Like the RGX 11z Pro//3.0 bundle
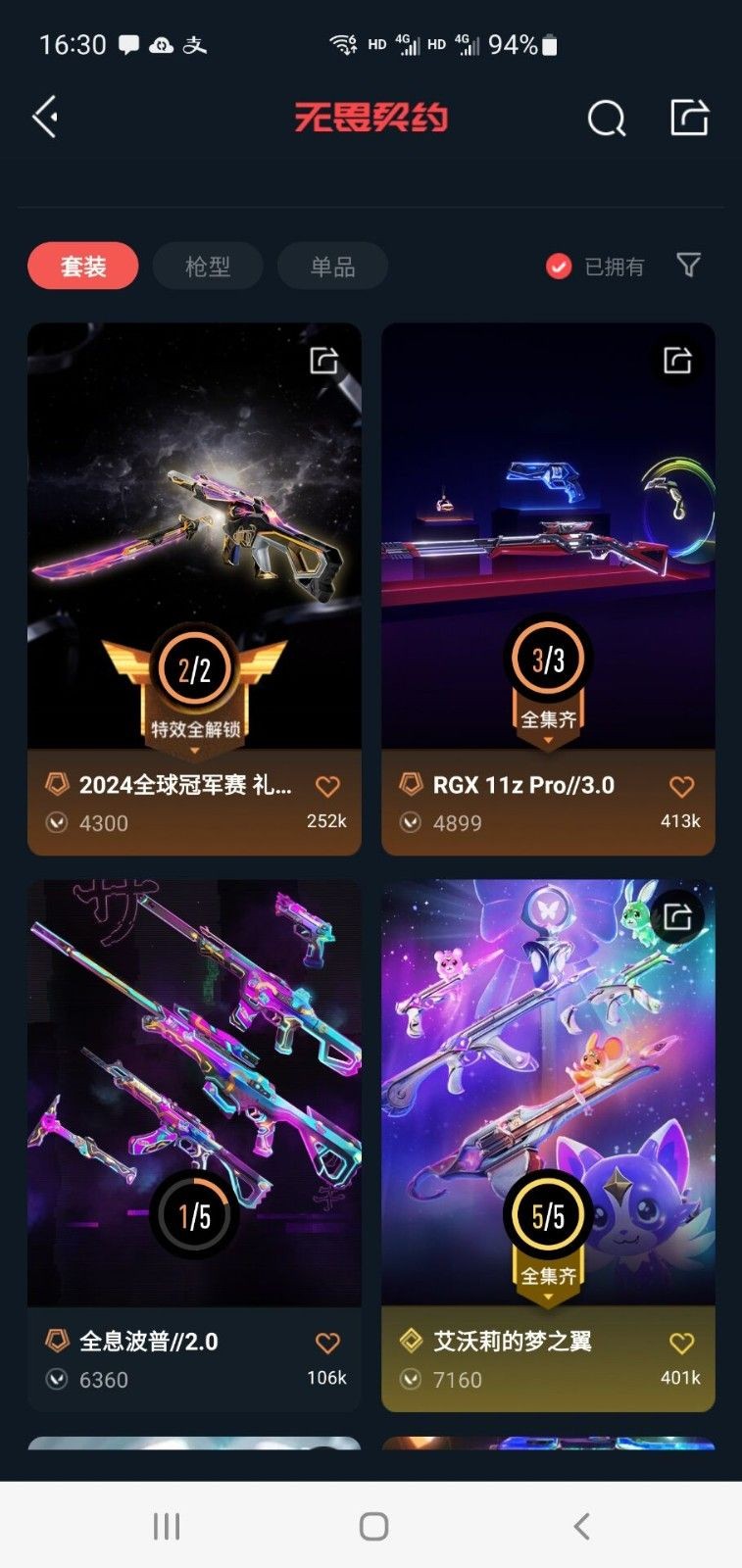Viewport: 742px width, 1568px height. coord(681,786)
